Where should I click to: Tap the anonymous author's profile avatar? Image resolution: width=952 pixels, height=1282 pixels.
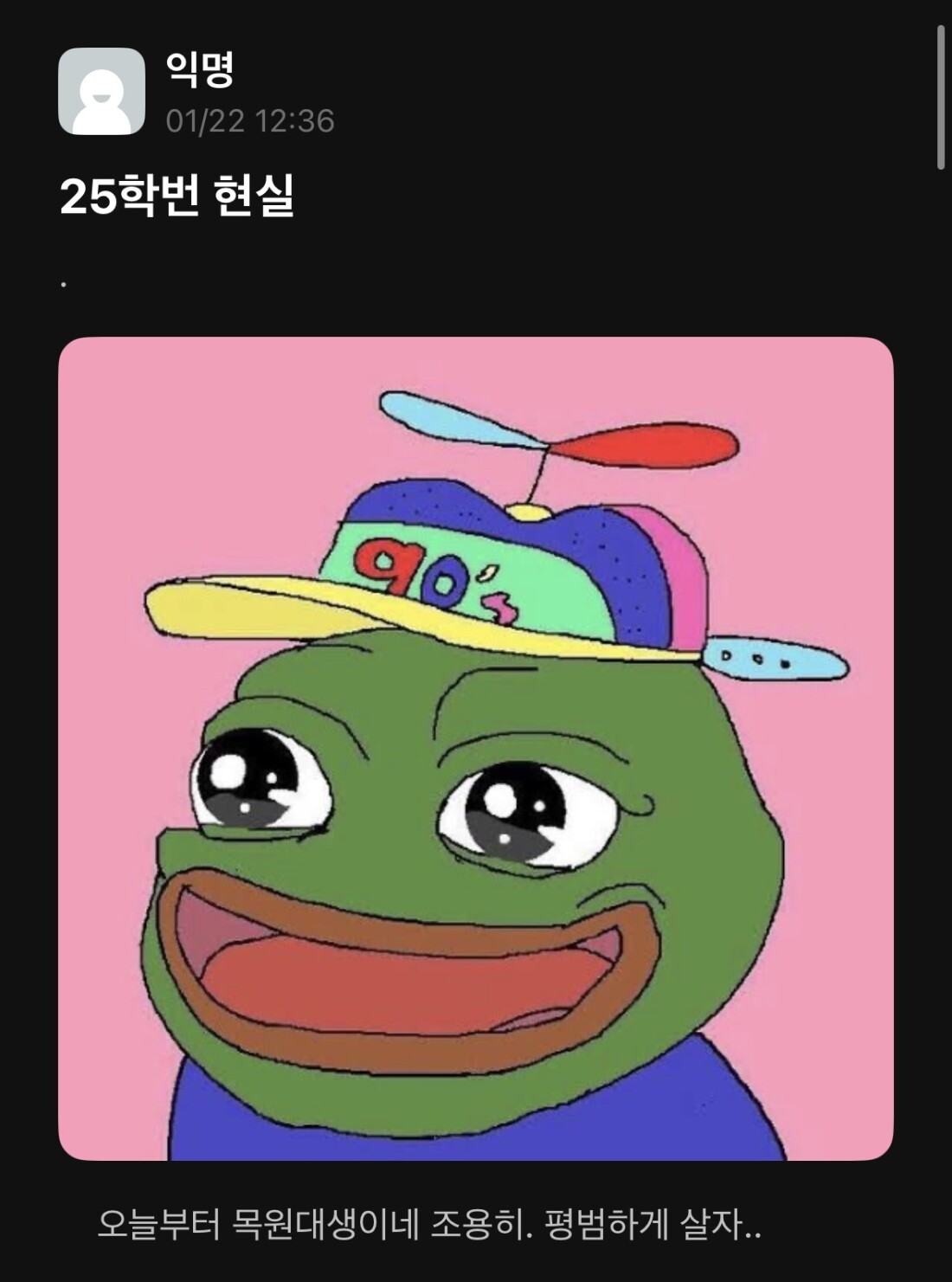[x=101, y=92]
